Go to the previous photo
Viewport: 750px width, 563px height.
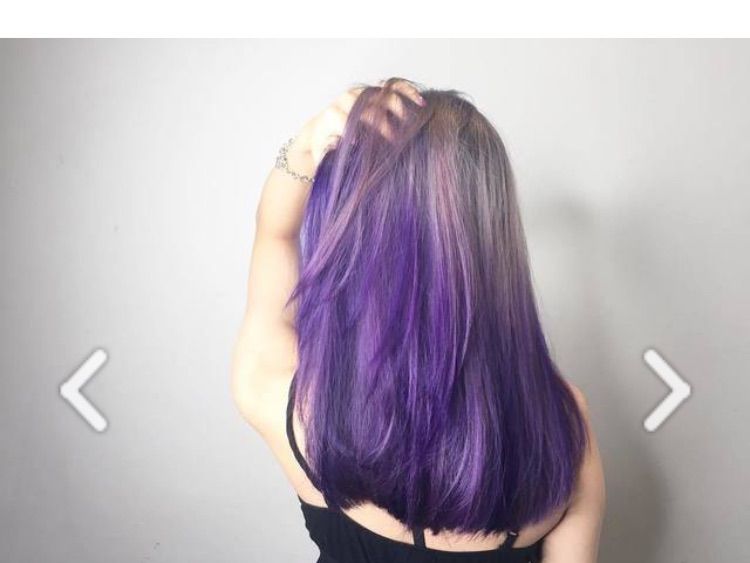point(83,390)
